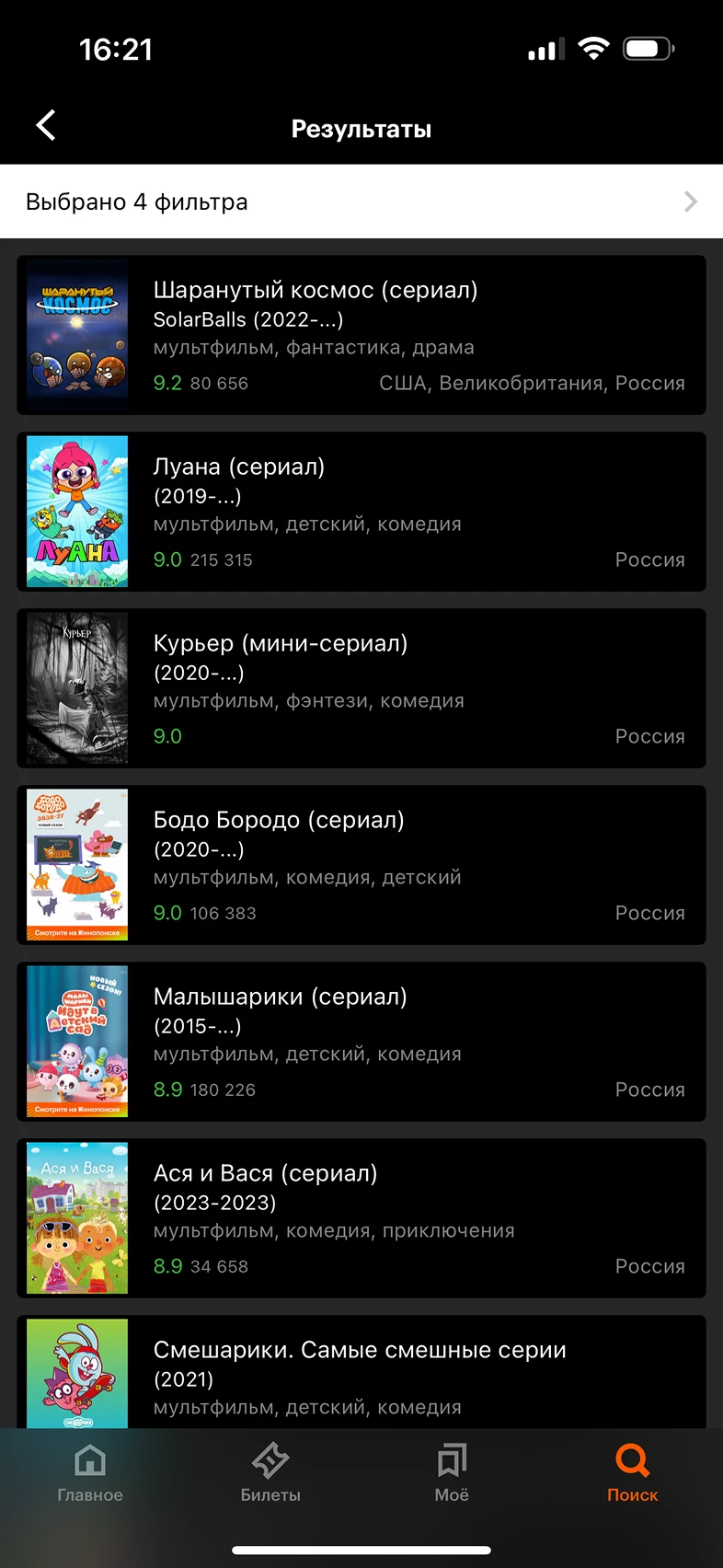Open the 'Выбрано 4 фильтра' filter row
Screen dimensions: 723x1568
click(x=361, y=202)
